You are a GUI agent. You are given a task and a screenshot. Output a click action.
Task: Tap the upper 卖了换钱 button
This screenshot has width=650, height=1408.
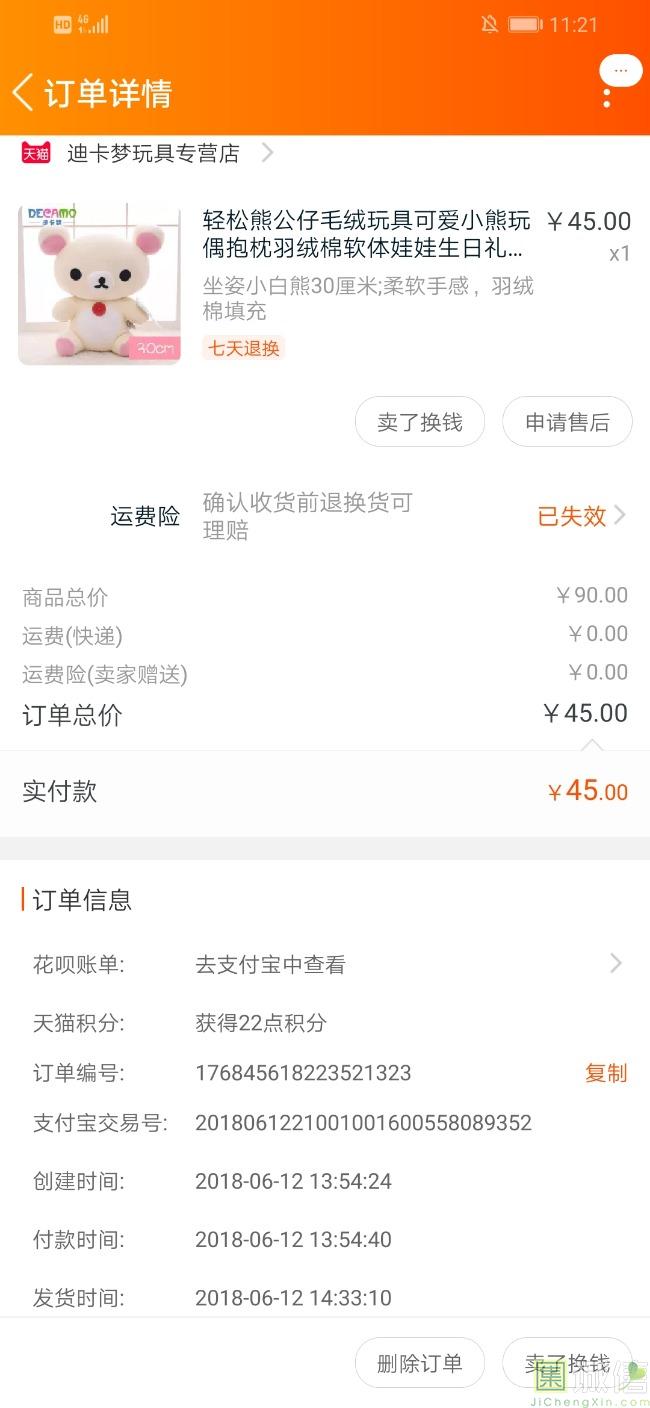pyautogui.click(x=420, y=422)
